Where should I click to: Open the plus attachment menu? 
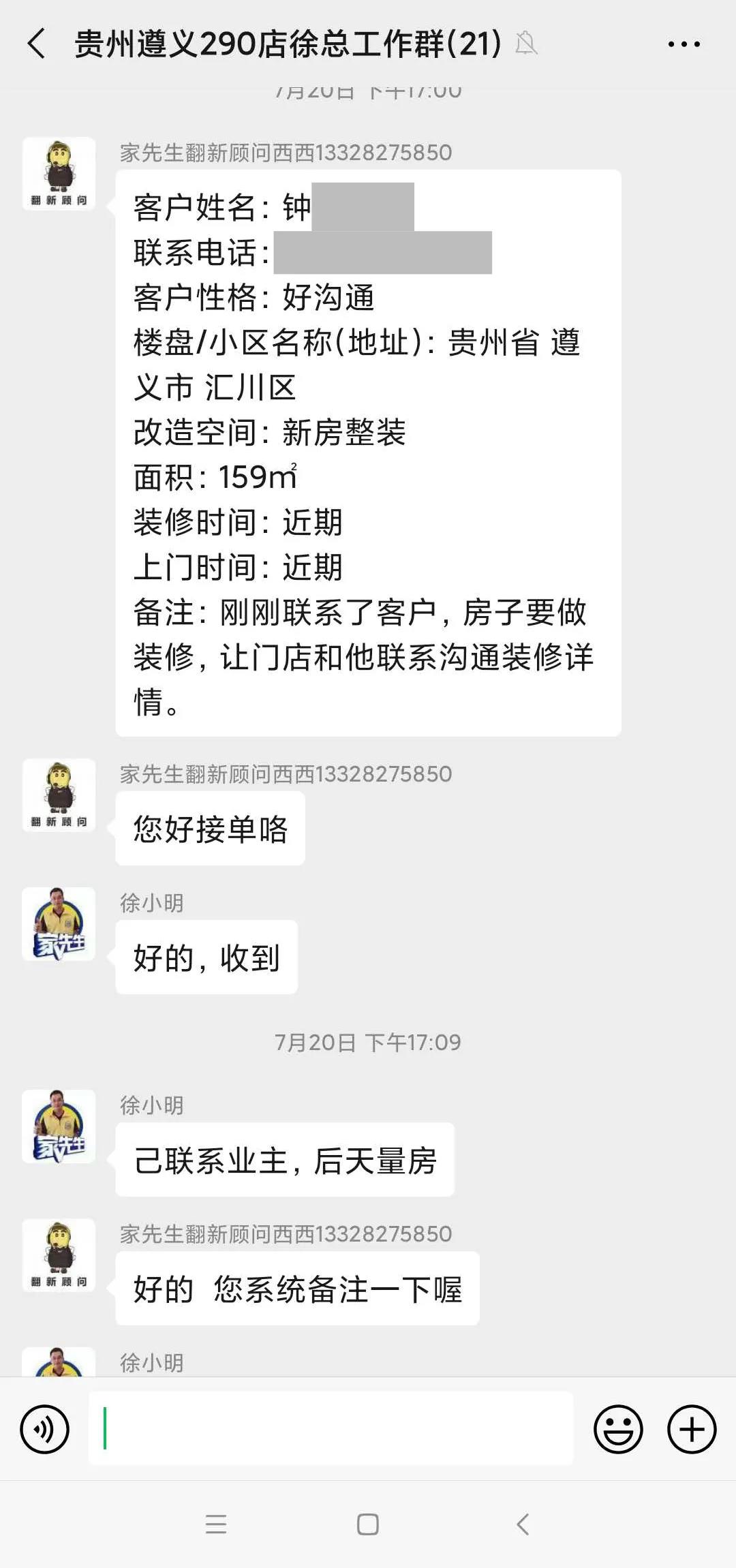point(691,1429)
